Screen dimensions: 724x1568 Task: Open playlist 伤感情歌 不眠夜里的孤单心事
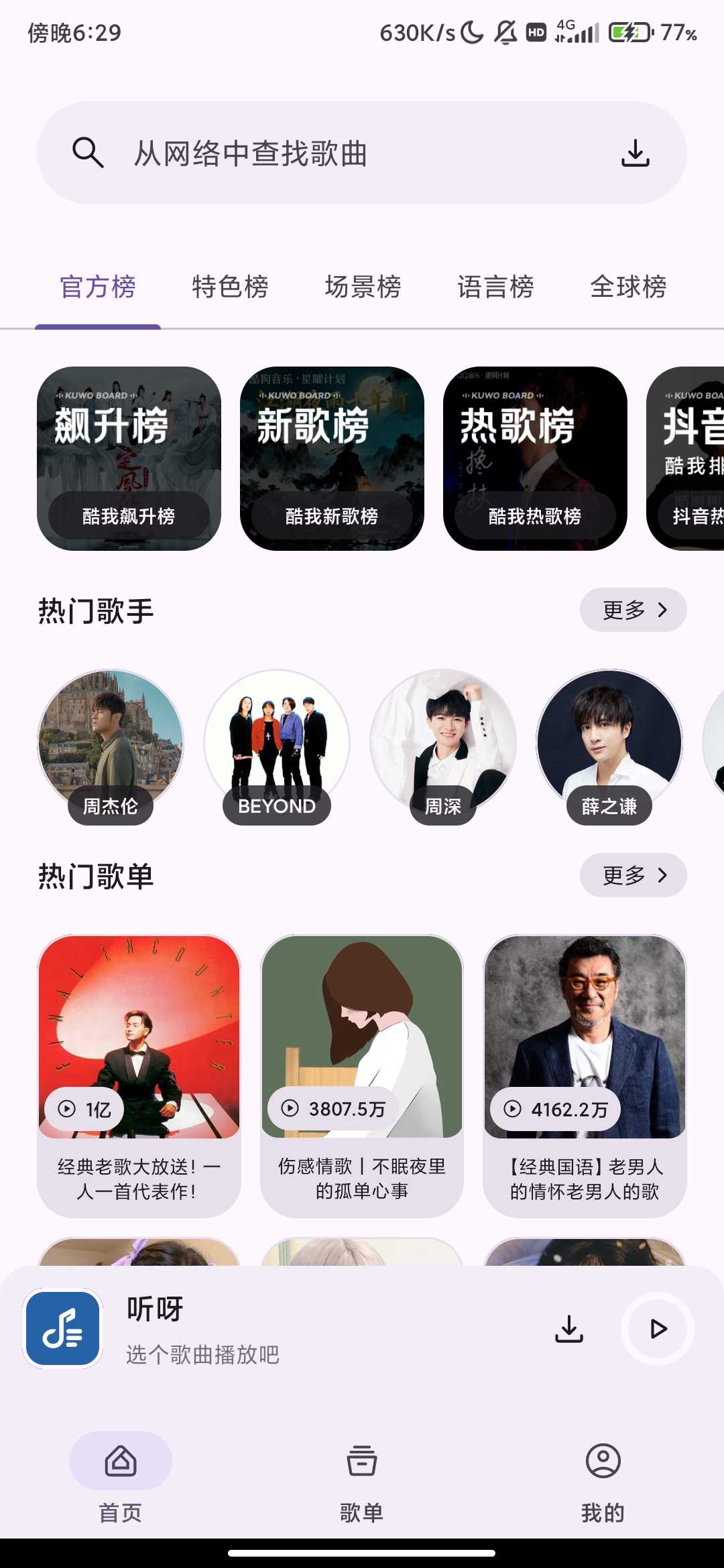click(x=362, y=1075)
